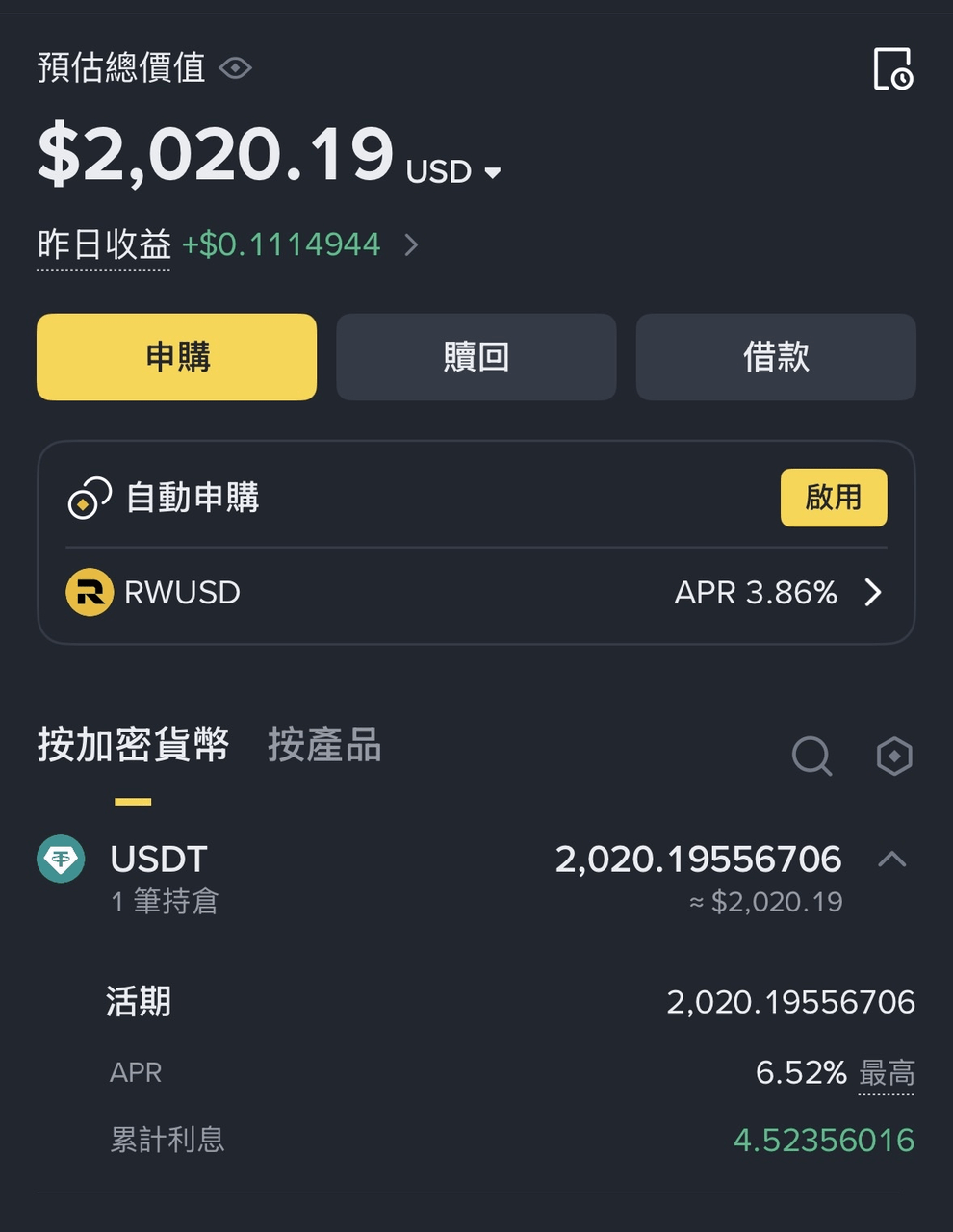The width and height of the screenshot is (953, 1232).
Task: Select the 按加密貨幣 tab
Action: coord(134,746)
